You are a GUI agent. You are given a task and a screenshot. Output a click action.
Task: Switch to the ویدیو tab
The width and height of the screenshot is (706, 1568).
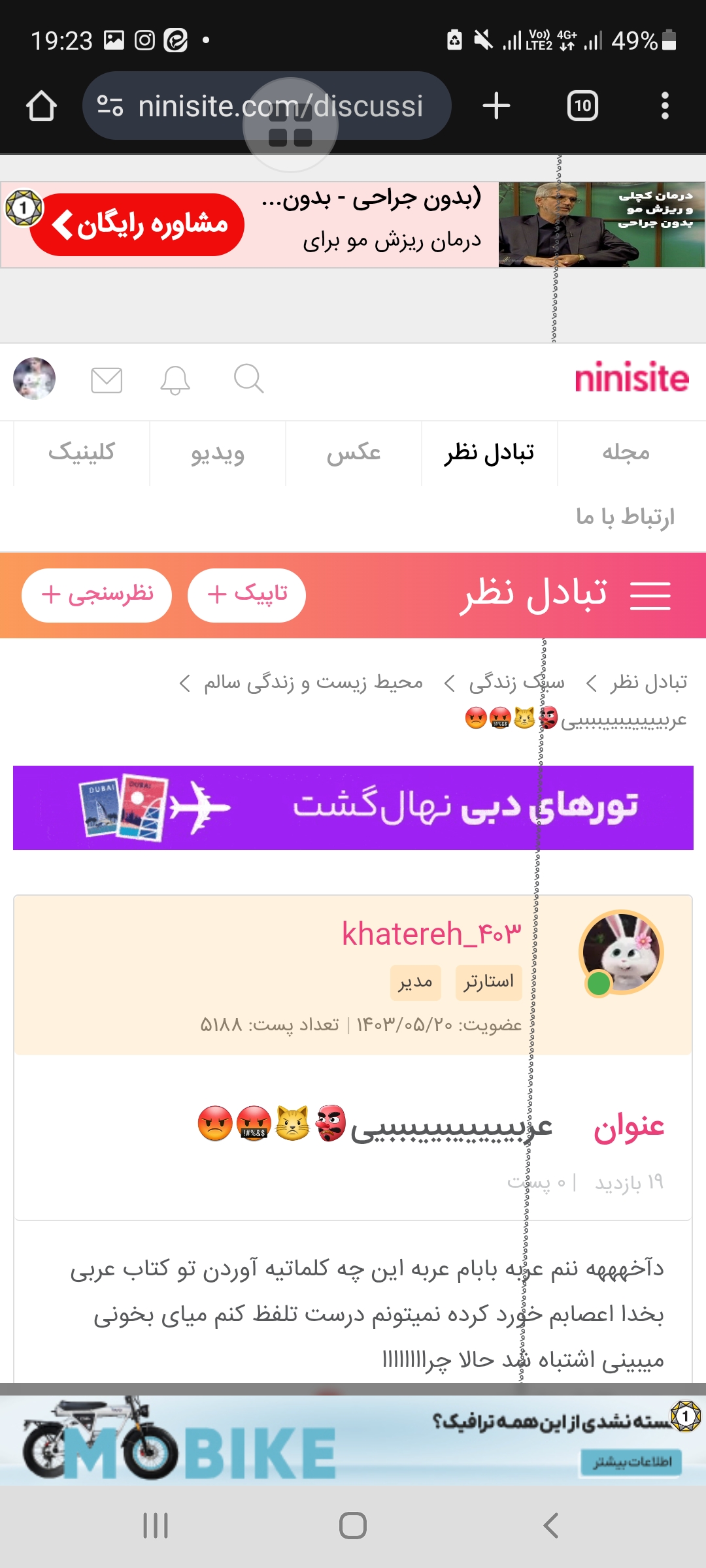[218, 453]
